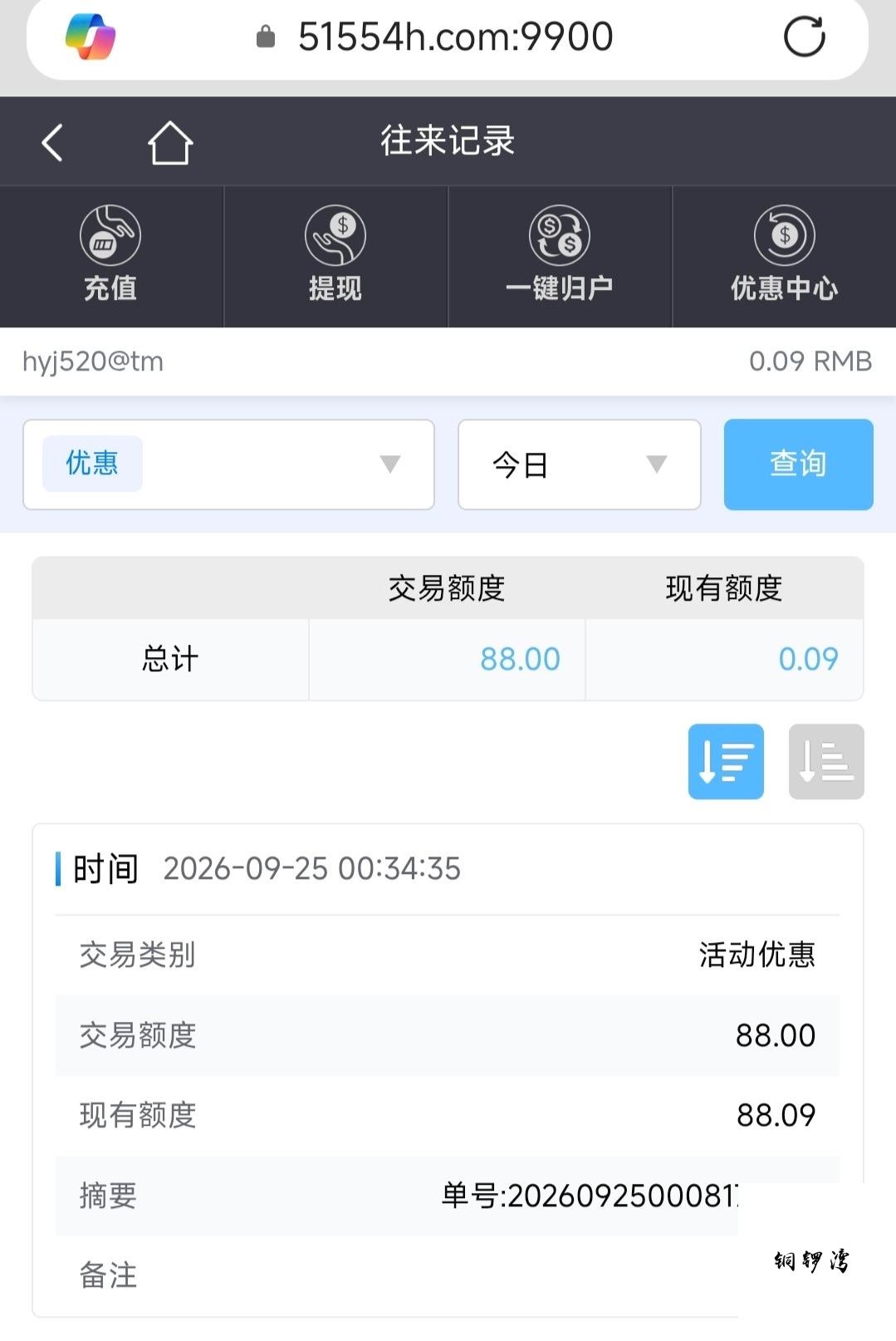Go back using the header arrow
This screenshot has width=896, height=1341.
click(52, 142)
